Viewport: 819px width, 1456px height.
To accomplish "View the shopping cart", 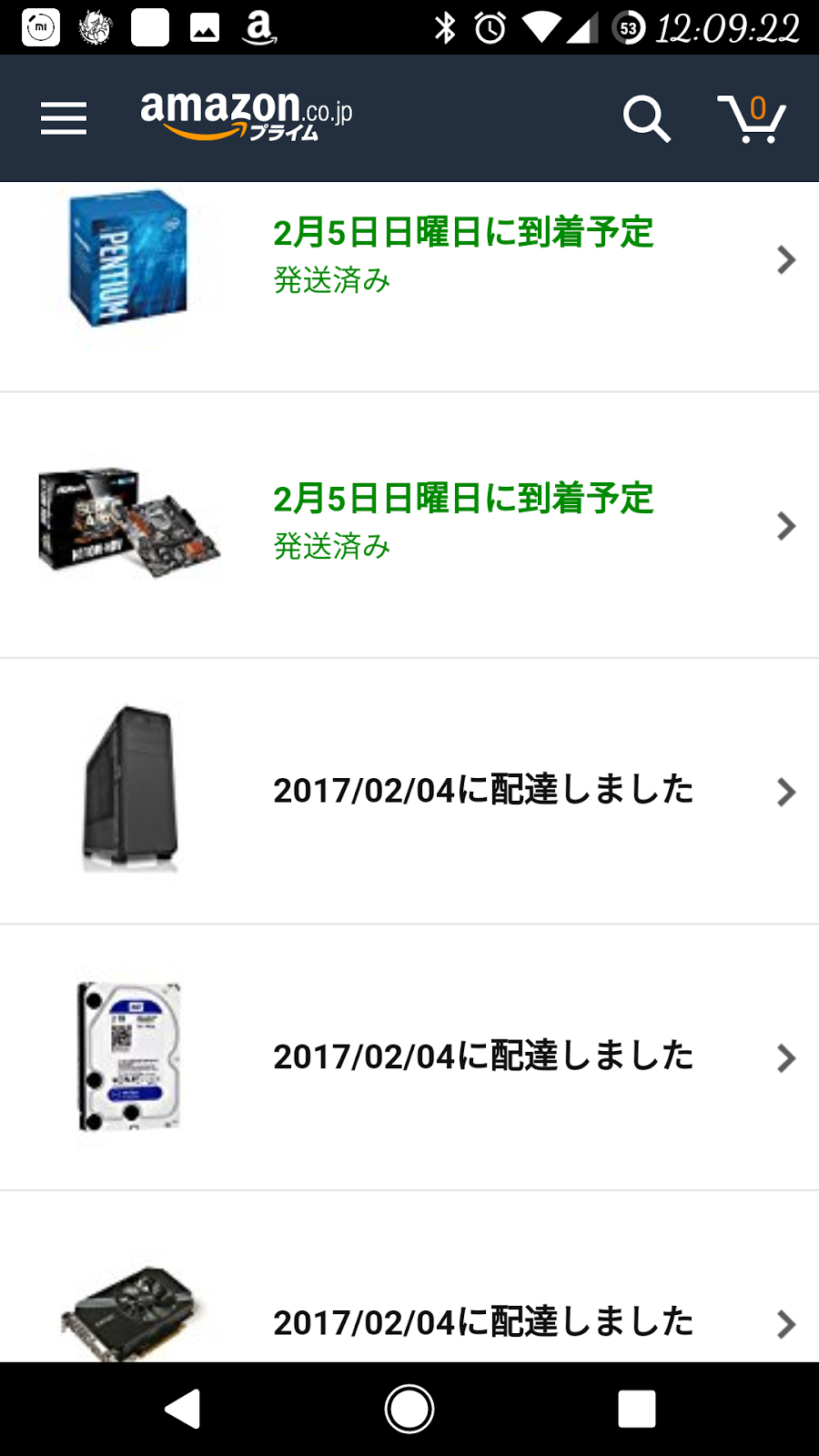I will point(752,118).
